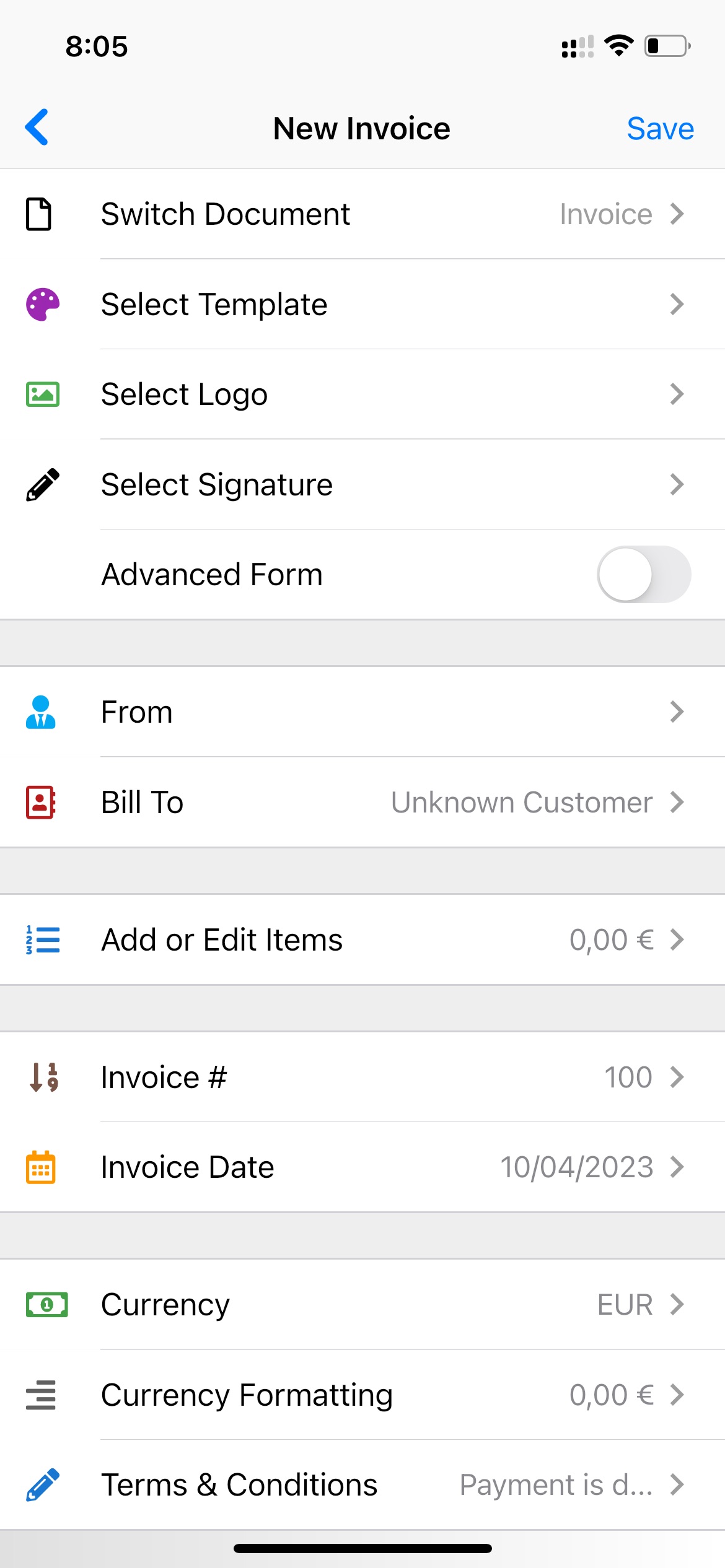This screenshot has width=725, height=1568.
Task: Change the Invoice Date
Action: pyautogui.click(x=362, y=1167)
